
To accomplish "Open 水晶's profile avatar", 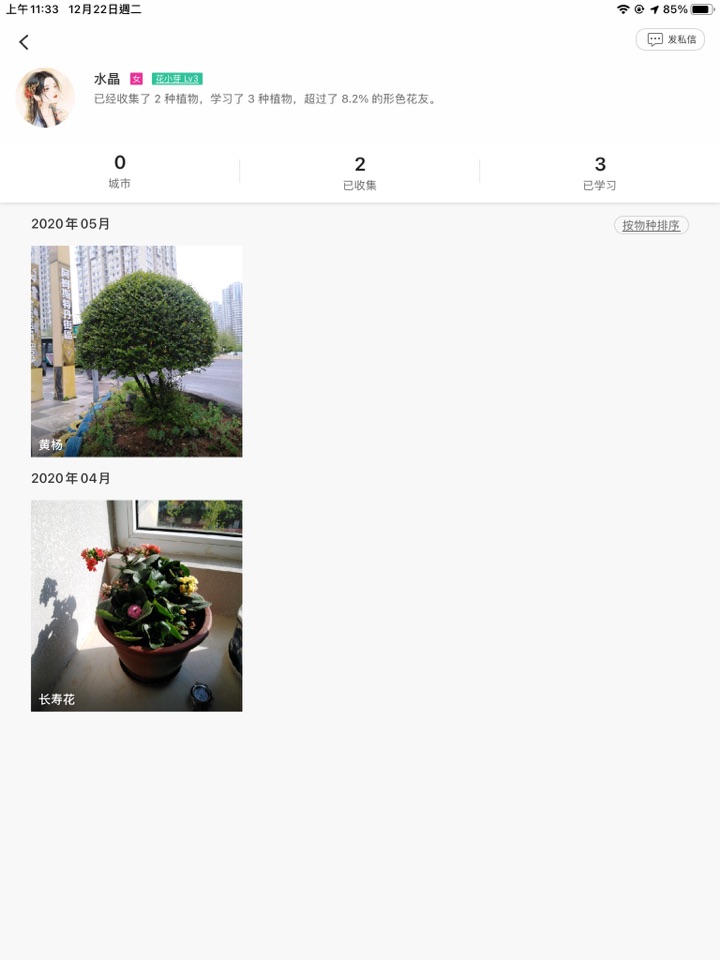I will tap(45, 98).
